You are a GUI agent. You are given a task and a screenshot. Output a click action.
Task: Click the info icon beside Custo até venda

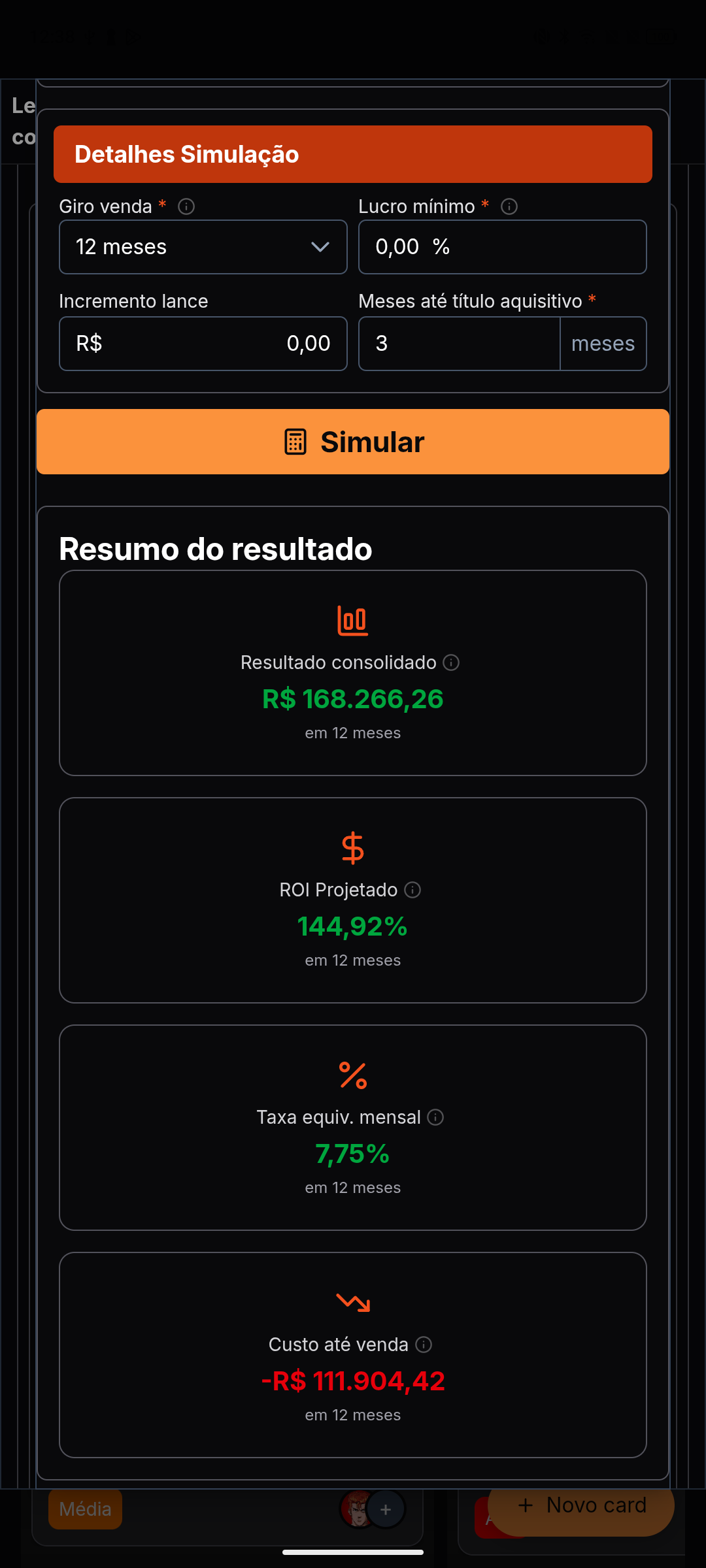(424, 1345)
